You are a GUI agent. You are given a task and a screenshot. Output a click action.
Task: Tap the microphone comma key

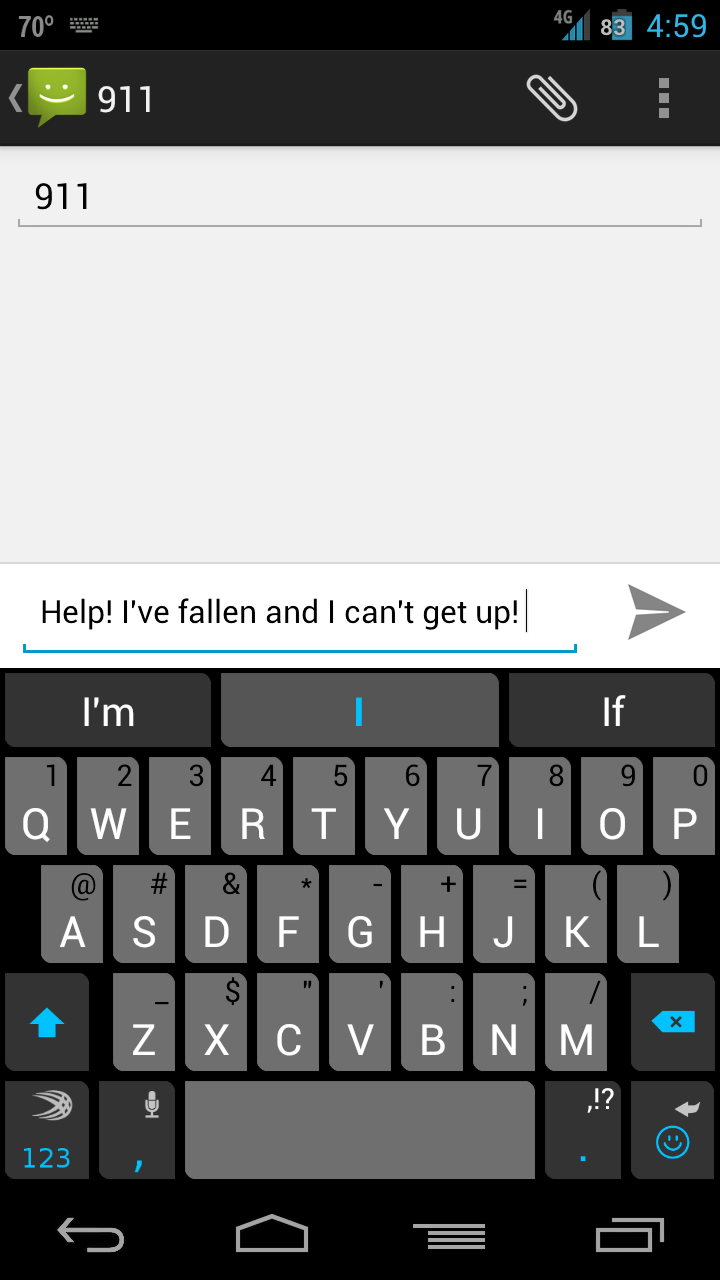pyautogui.click(x=138, y=1130)
